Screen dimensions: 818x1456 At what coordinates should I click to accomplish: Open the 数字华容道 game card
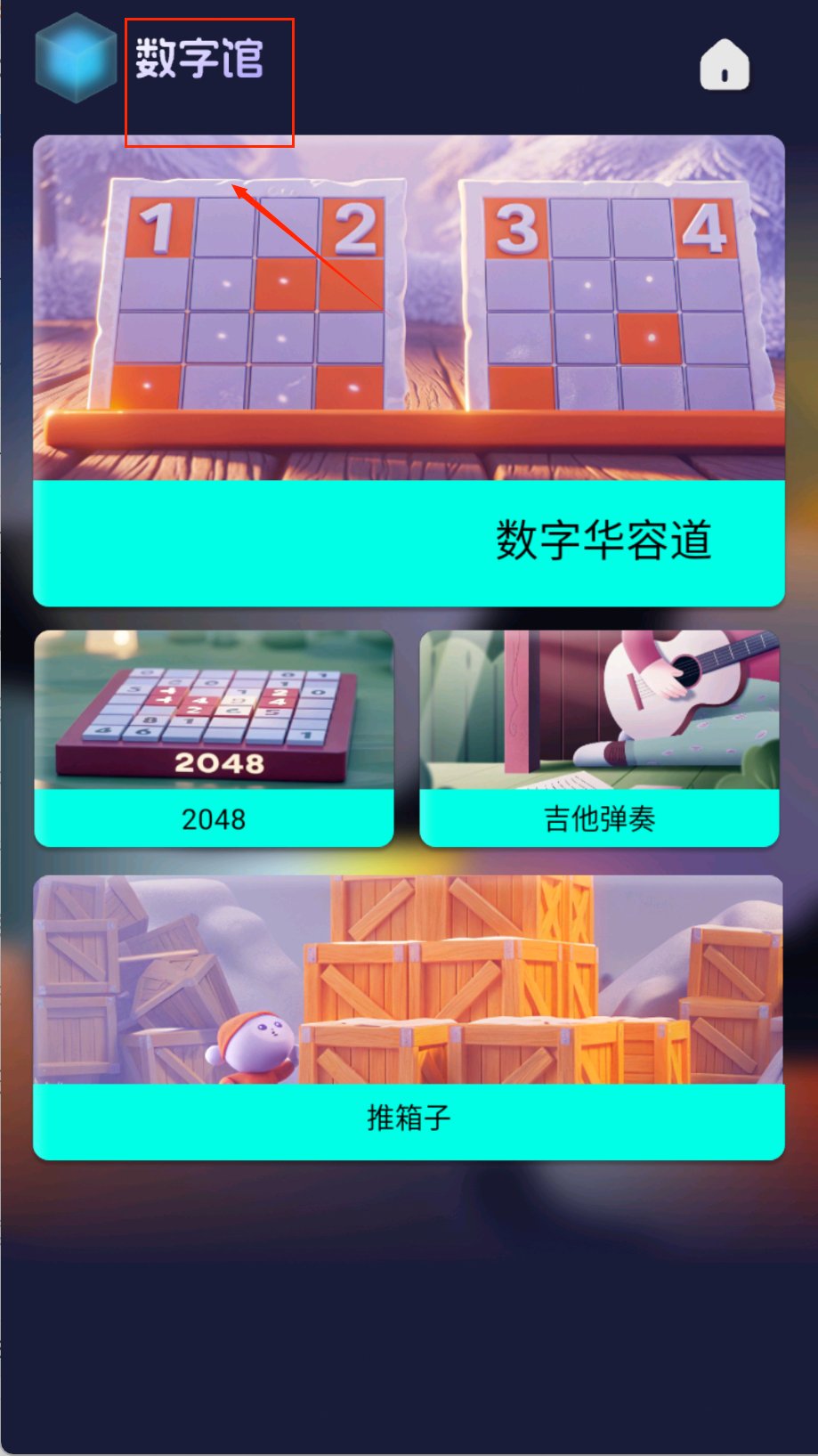tap(409, 371)
